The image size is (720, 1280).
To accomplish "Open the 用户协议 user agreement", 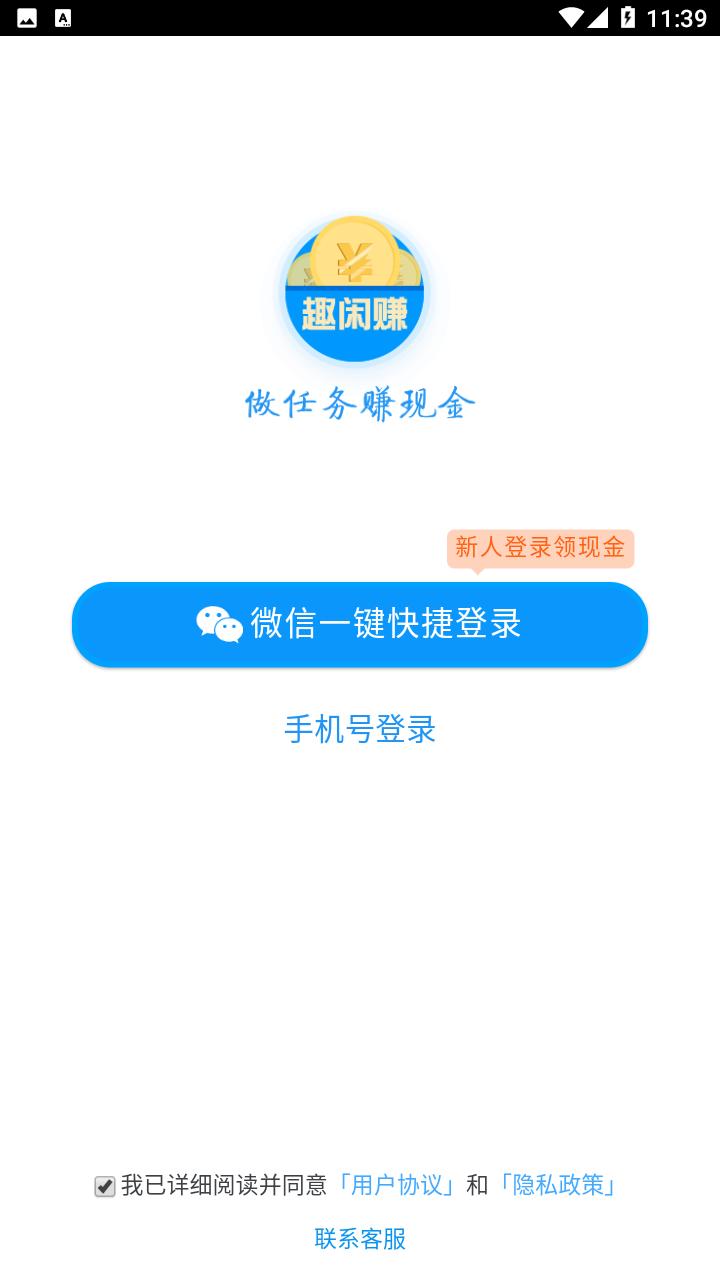I will tap(397, 1185).
